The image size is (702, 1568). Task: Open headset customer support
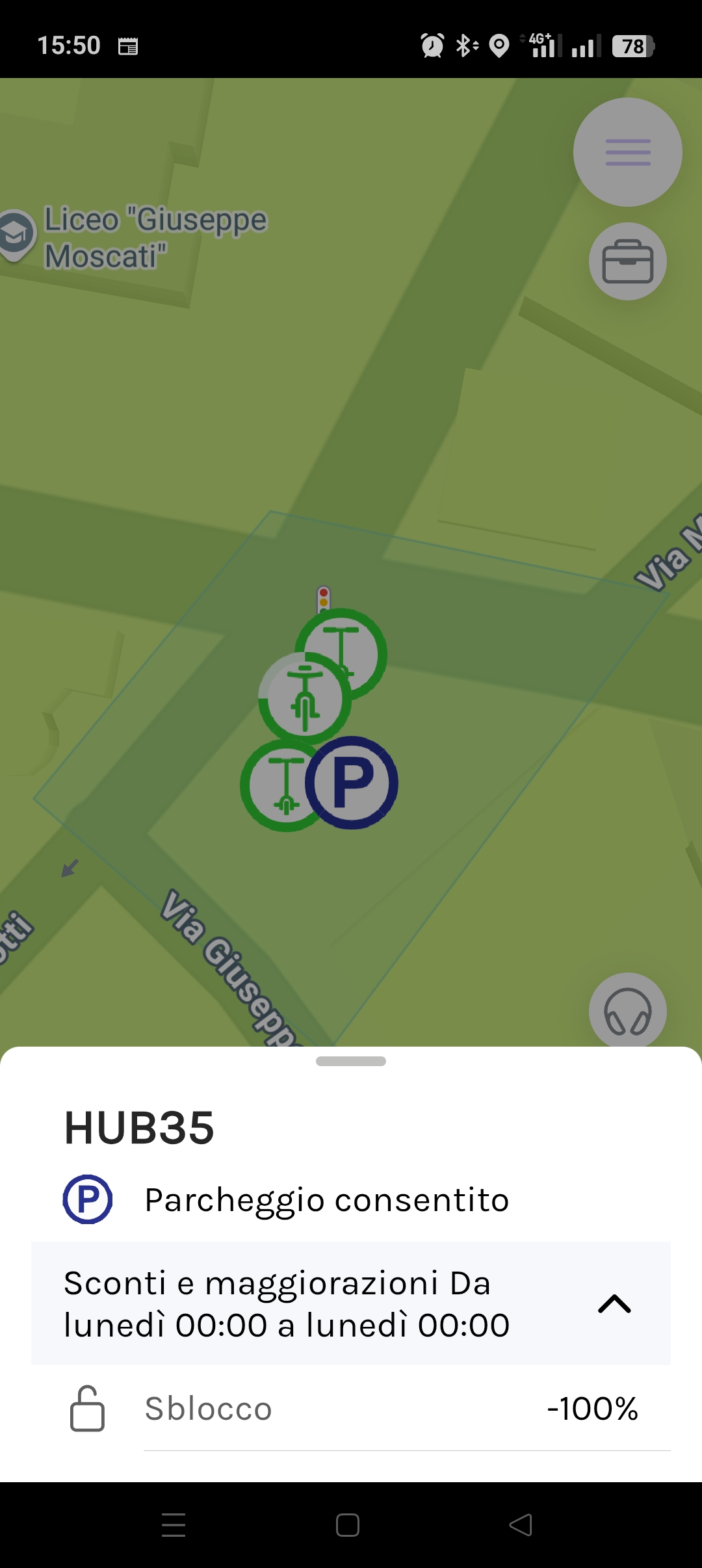coord(627,1011)
